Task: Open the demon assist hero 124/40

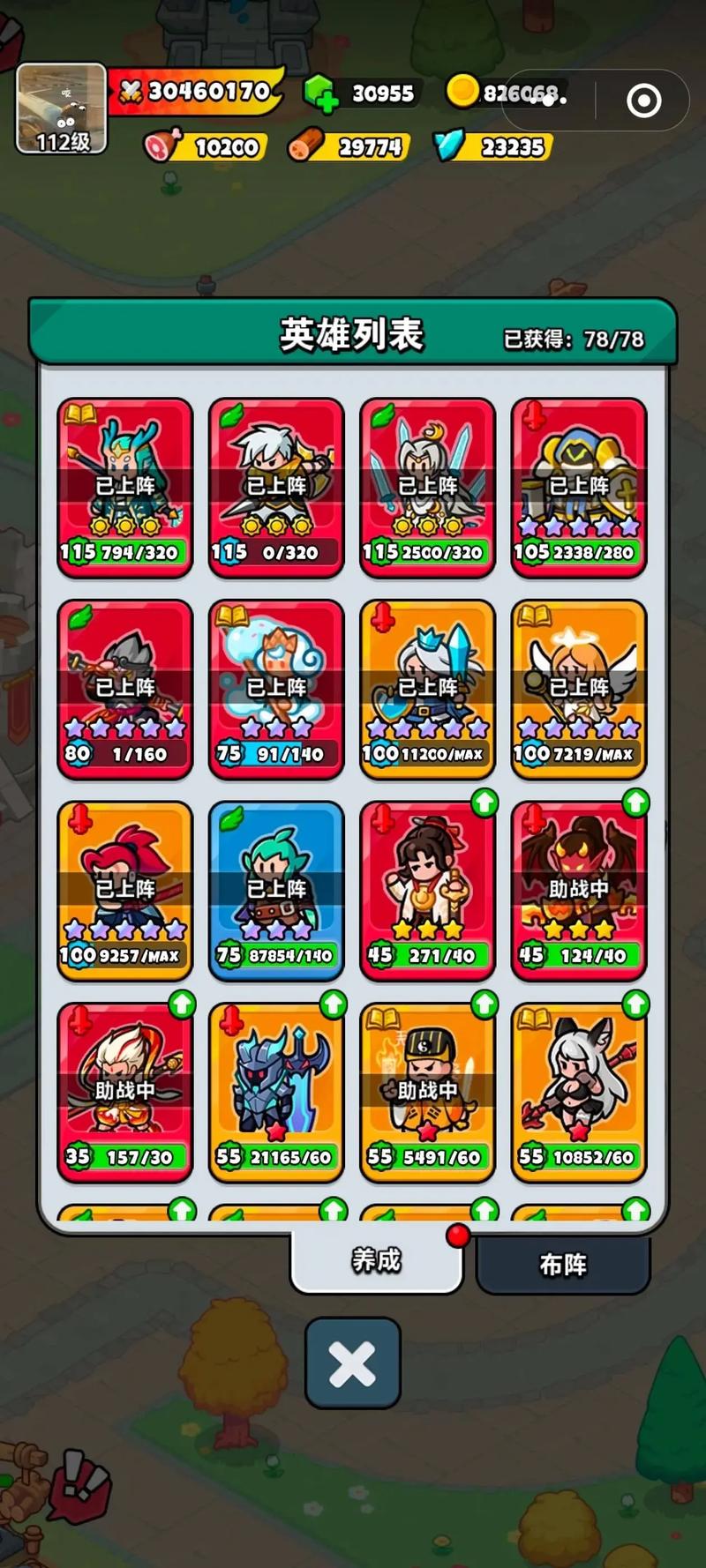Action: [579, 889]
